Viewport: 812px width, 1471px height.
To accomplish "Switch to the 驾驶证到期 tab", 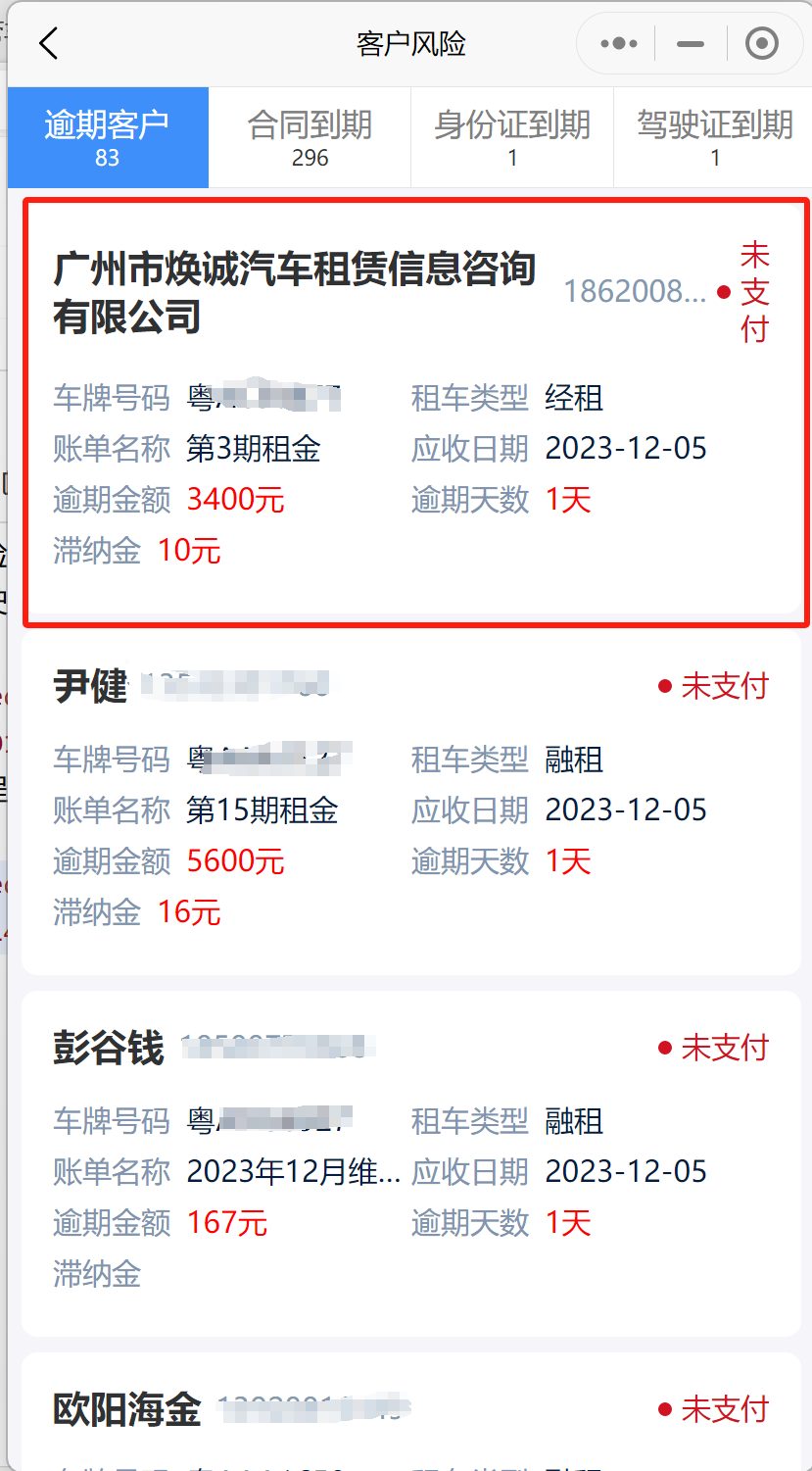I will coord(714,137).
